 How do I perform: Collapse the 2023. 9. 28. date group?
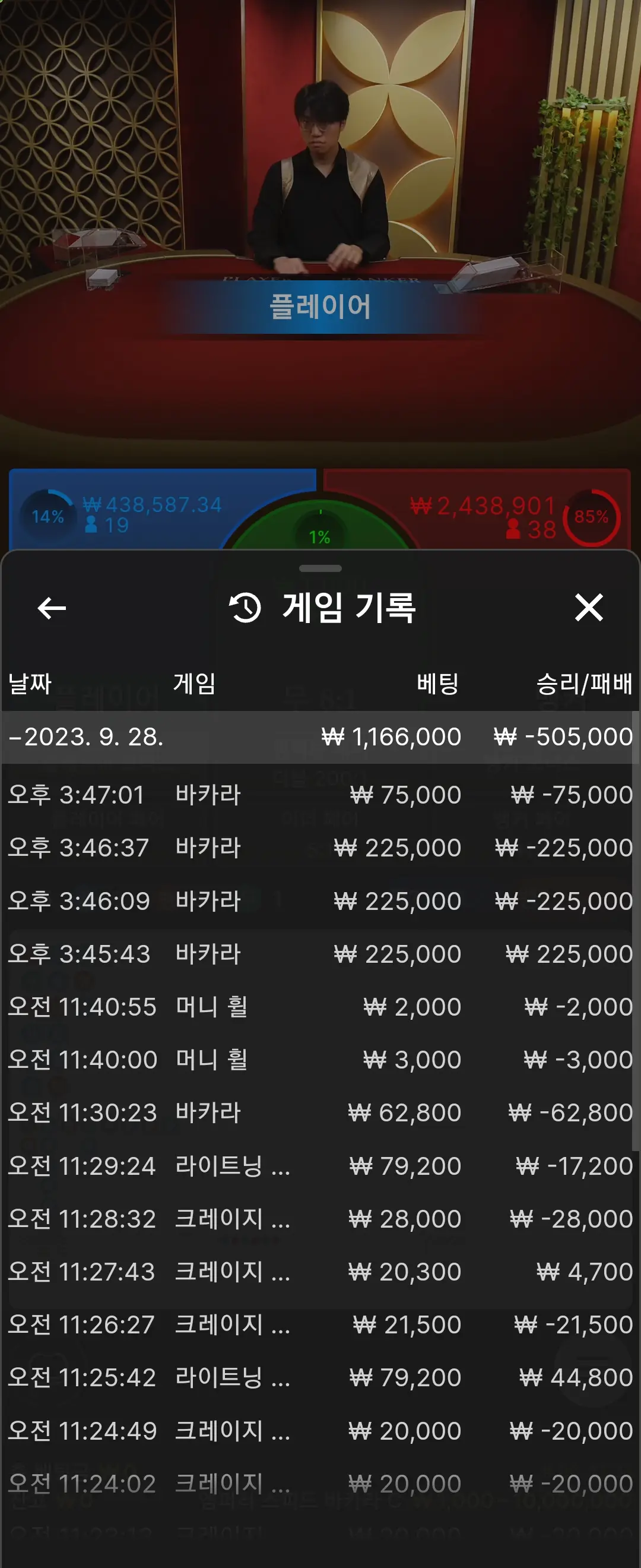click(320, 736)
